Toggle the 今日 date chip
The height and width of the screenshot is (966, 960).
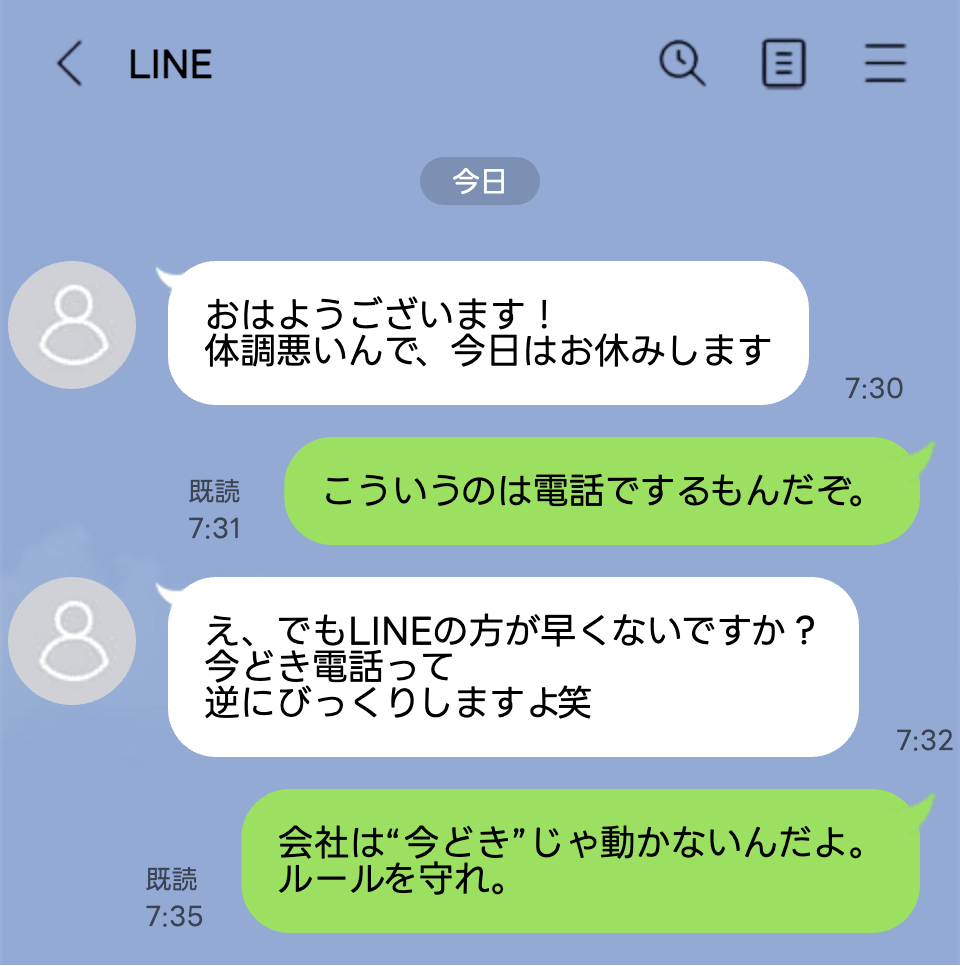(480, 181)
